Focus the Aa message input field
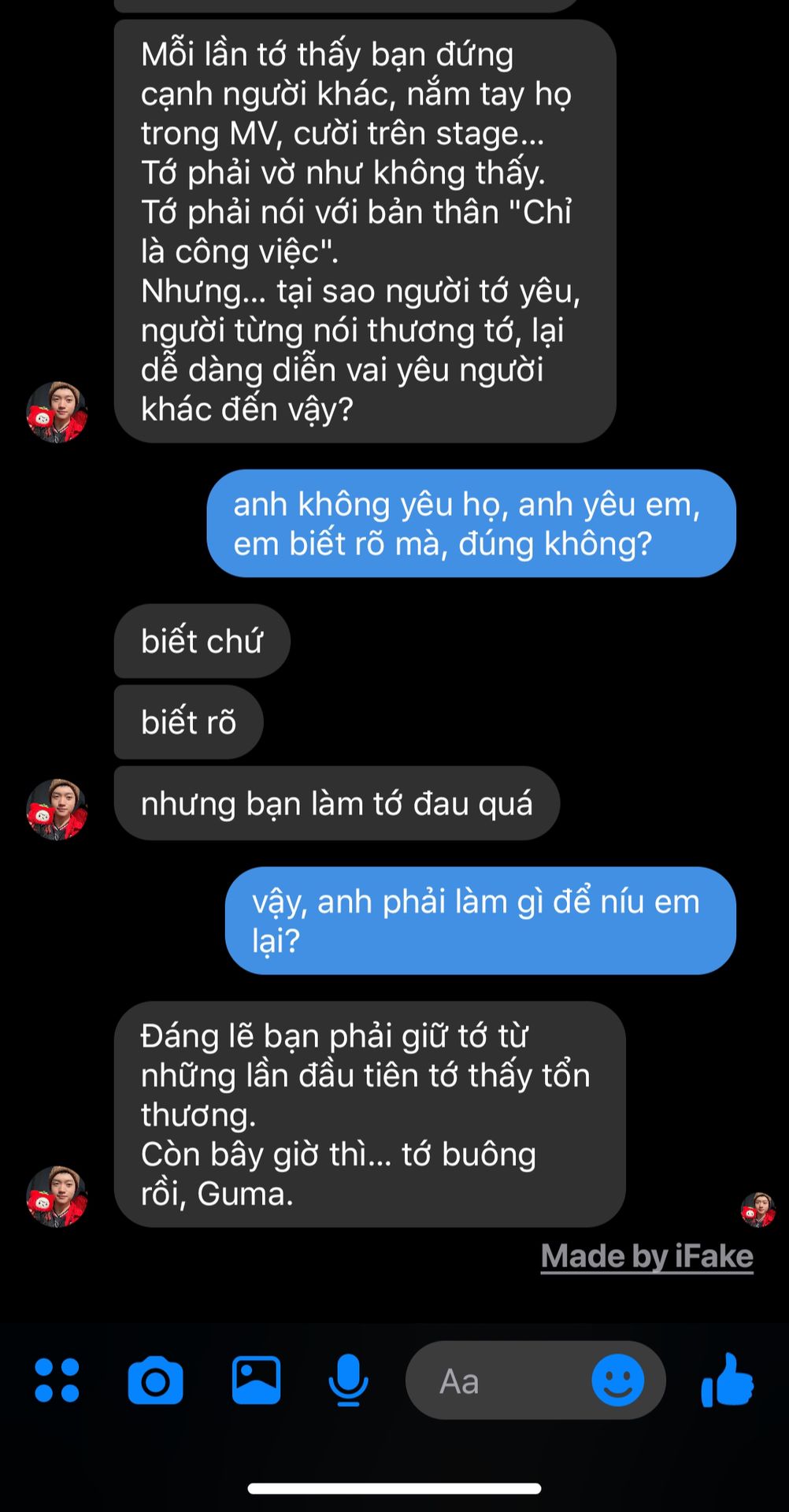This screenshot has height=1512, width=789. point(496,1380)
